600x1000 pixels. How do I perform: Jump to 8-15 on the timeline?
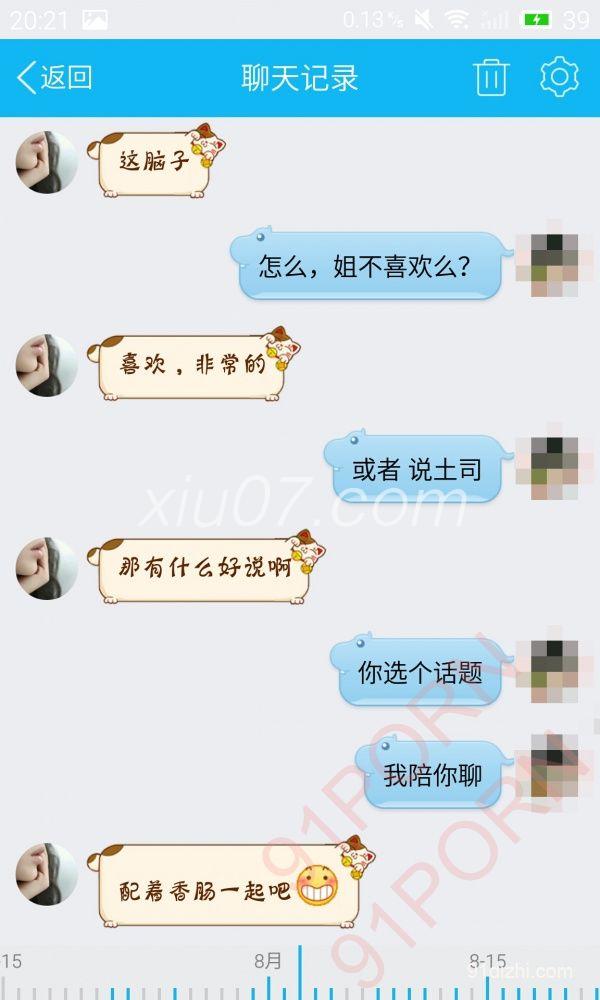pyautogui.click(x=488, y=962)
